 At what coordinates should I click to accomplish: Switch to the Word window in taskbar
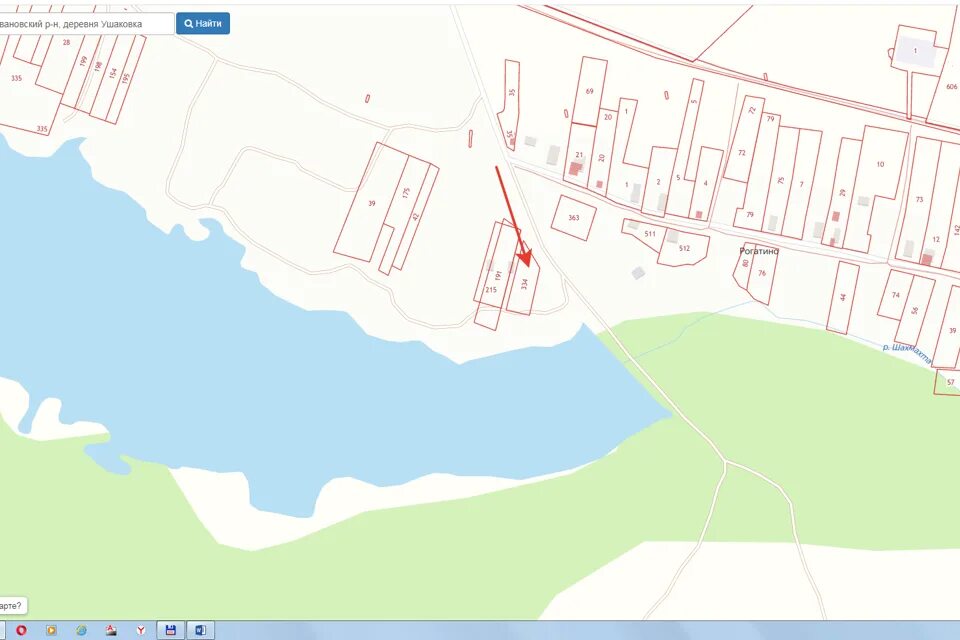(200, 630)
